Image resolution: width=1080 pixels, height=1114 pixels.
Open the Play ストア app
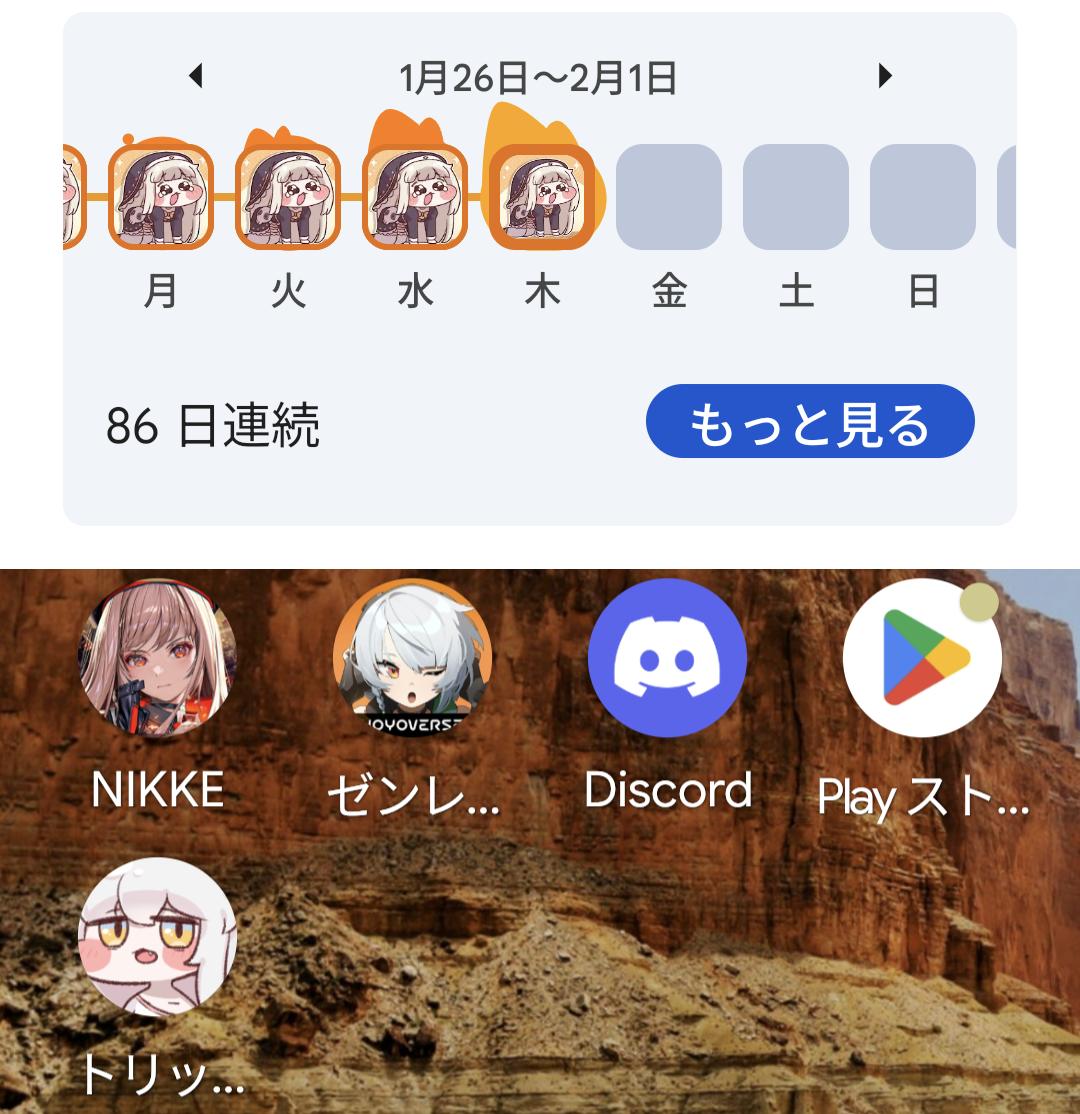click(921, 658)
